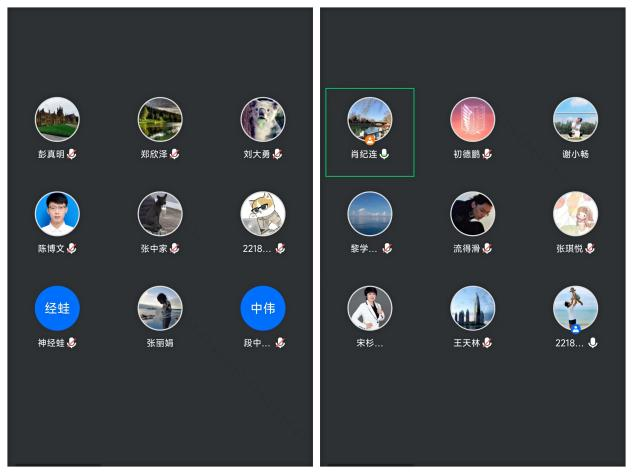Select participant 张中家

(160, 214)
